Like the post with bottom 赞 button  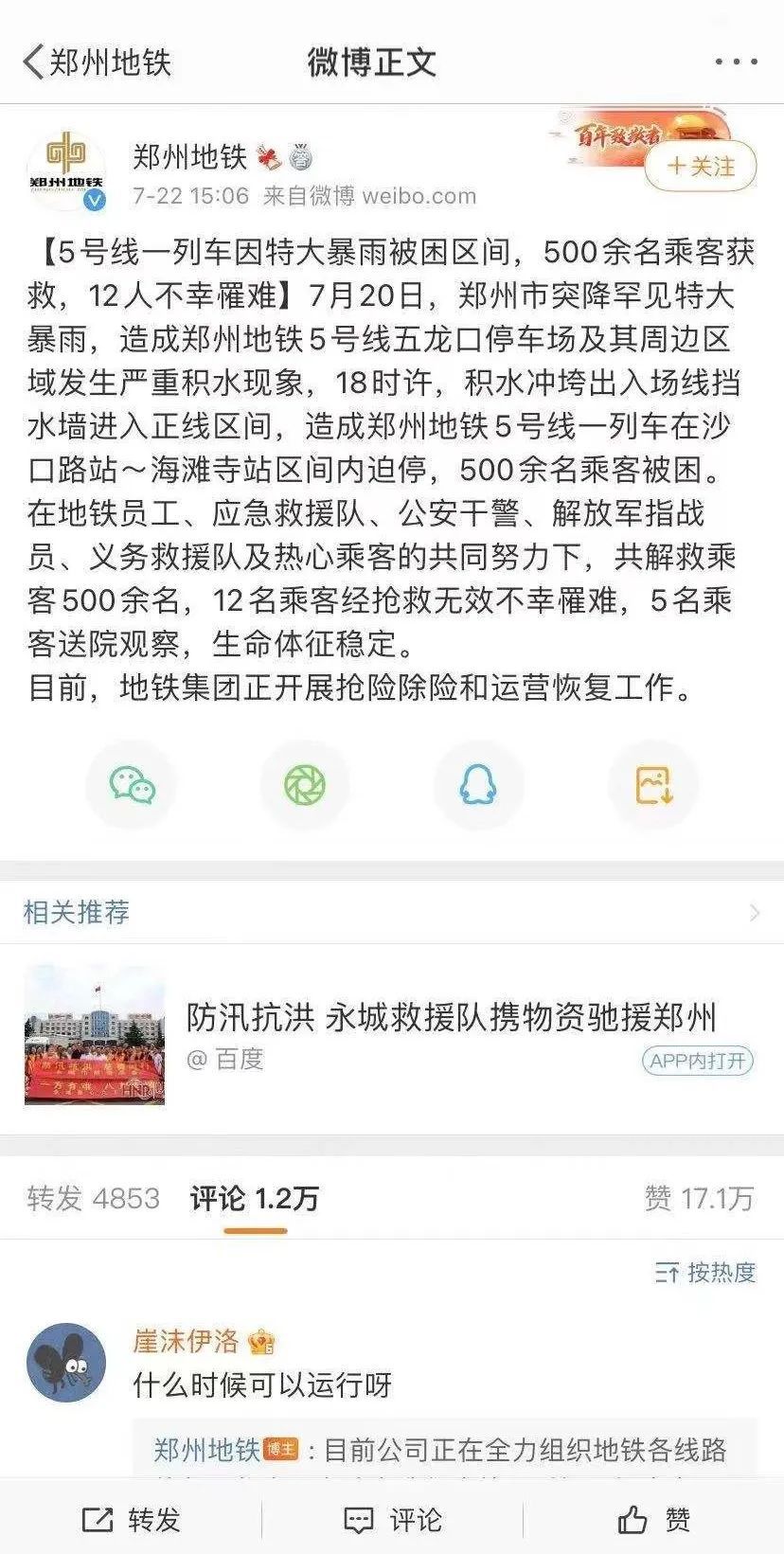[x=654, y=1520]
